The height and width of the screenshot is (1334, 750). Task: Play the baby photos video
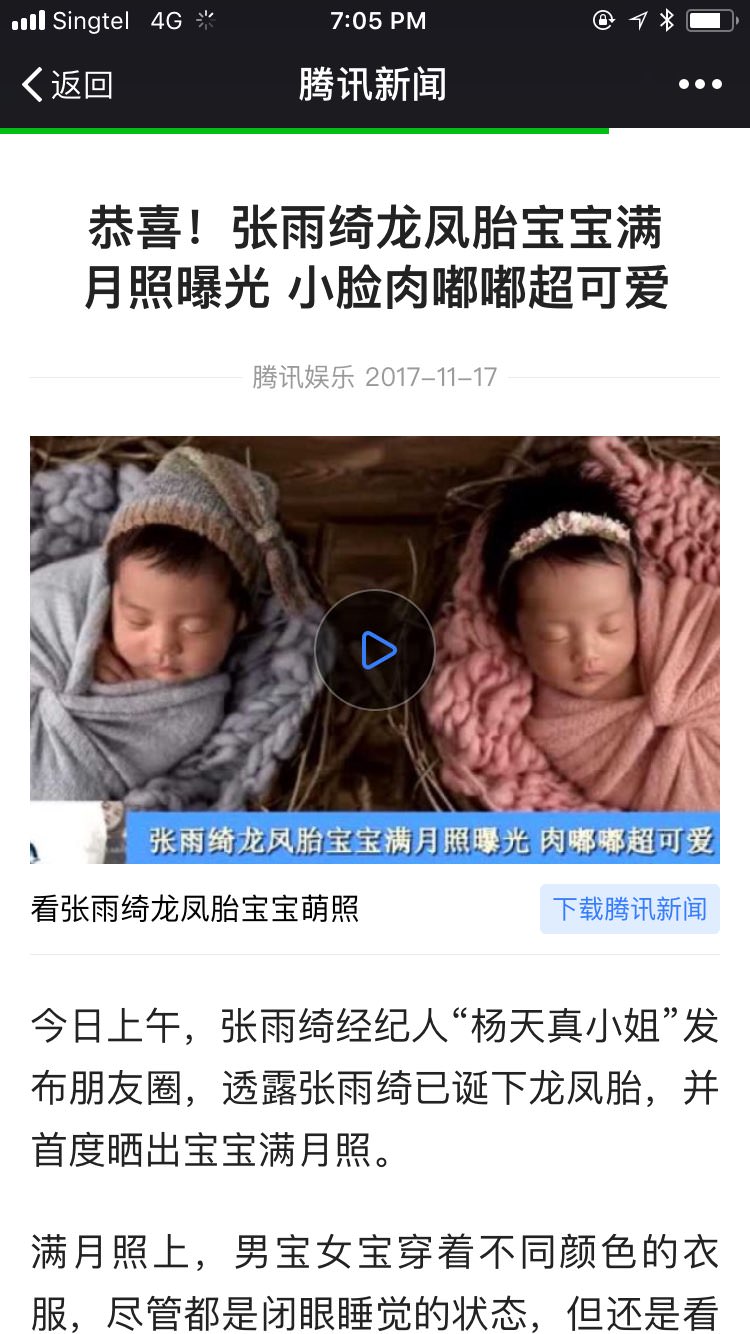[375, 650]
